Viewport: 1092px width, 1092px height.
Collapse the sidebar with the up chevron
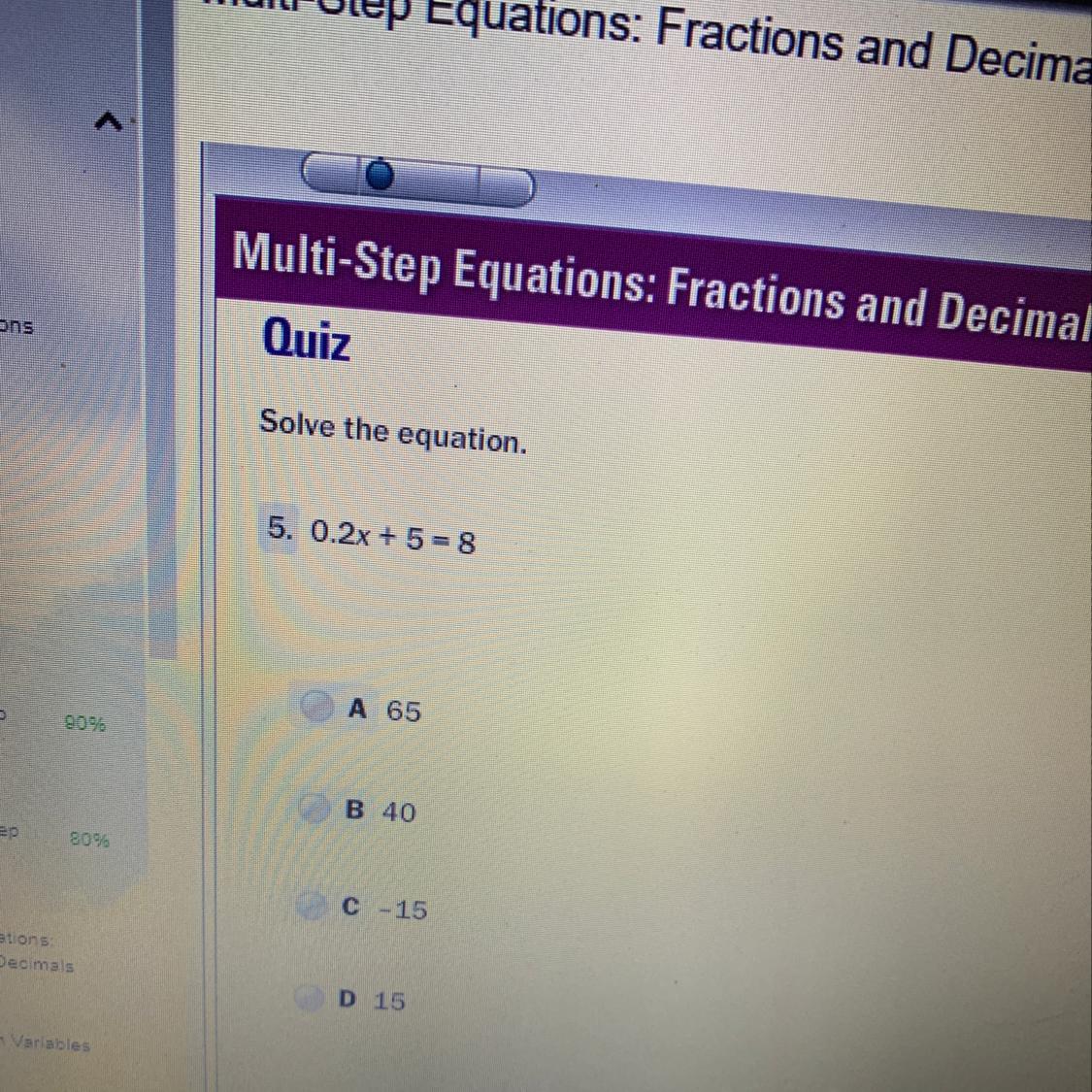(109, 123)
